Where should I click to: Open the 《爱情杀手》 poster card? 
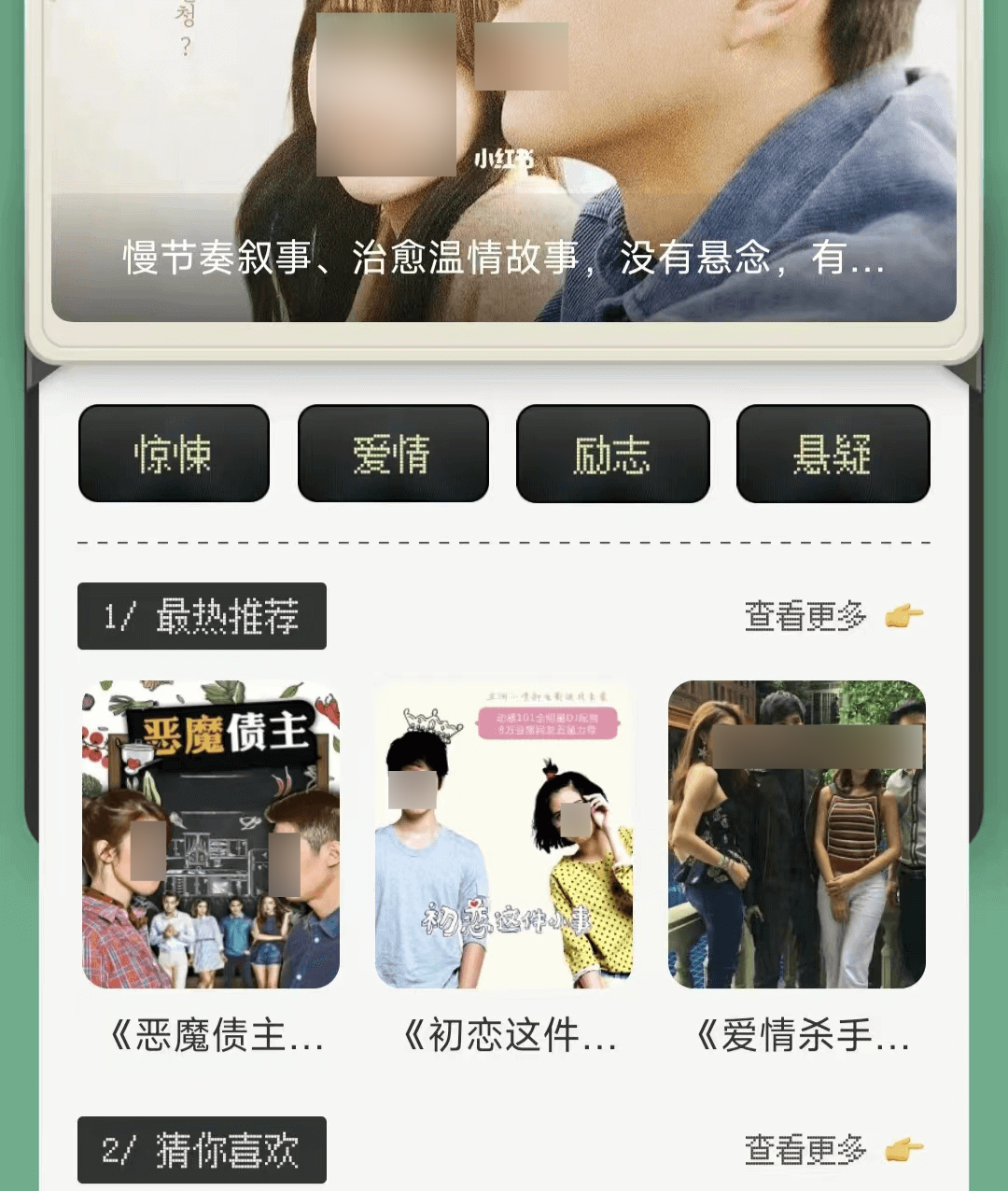coord(796,834)
